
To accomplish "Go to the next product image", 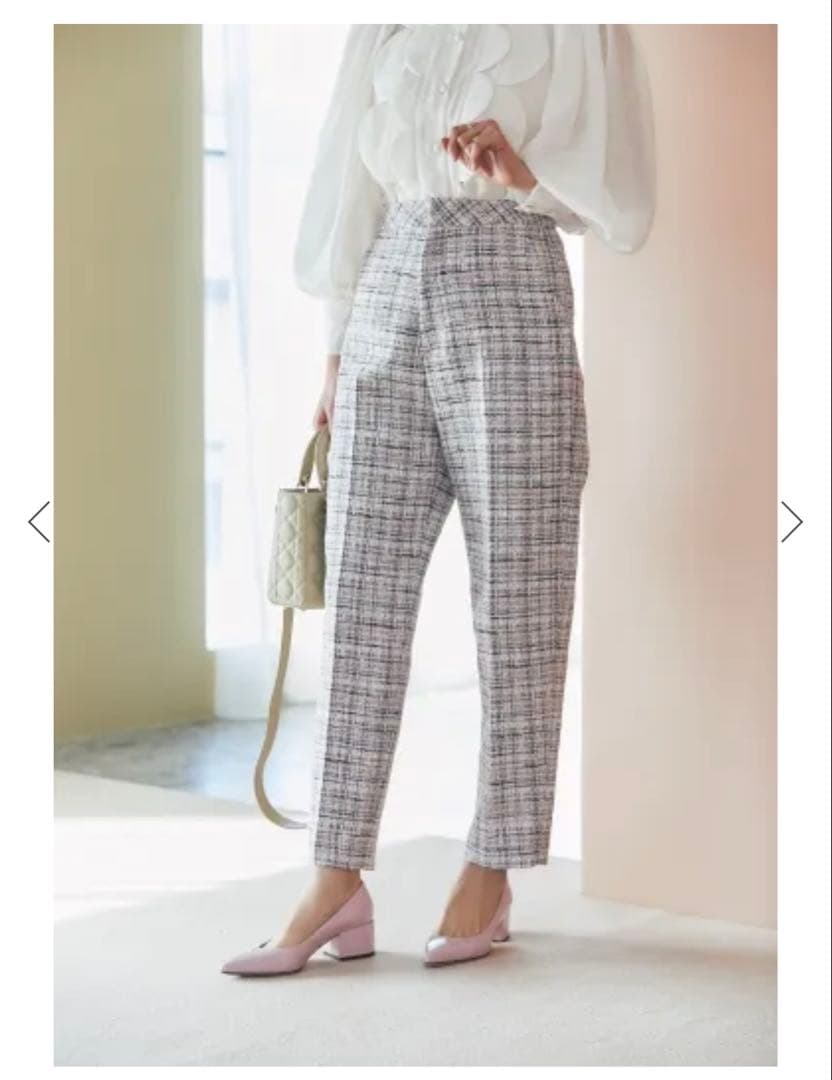I will (791, 522).
